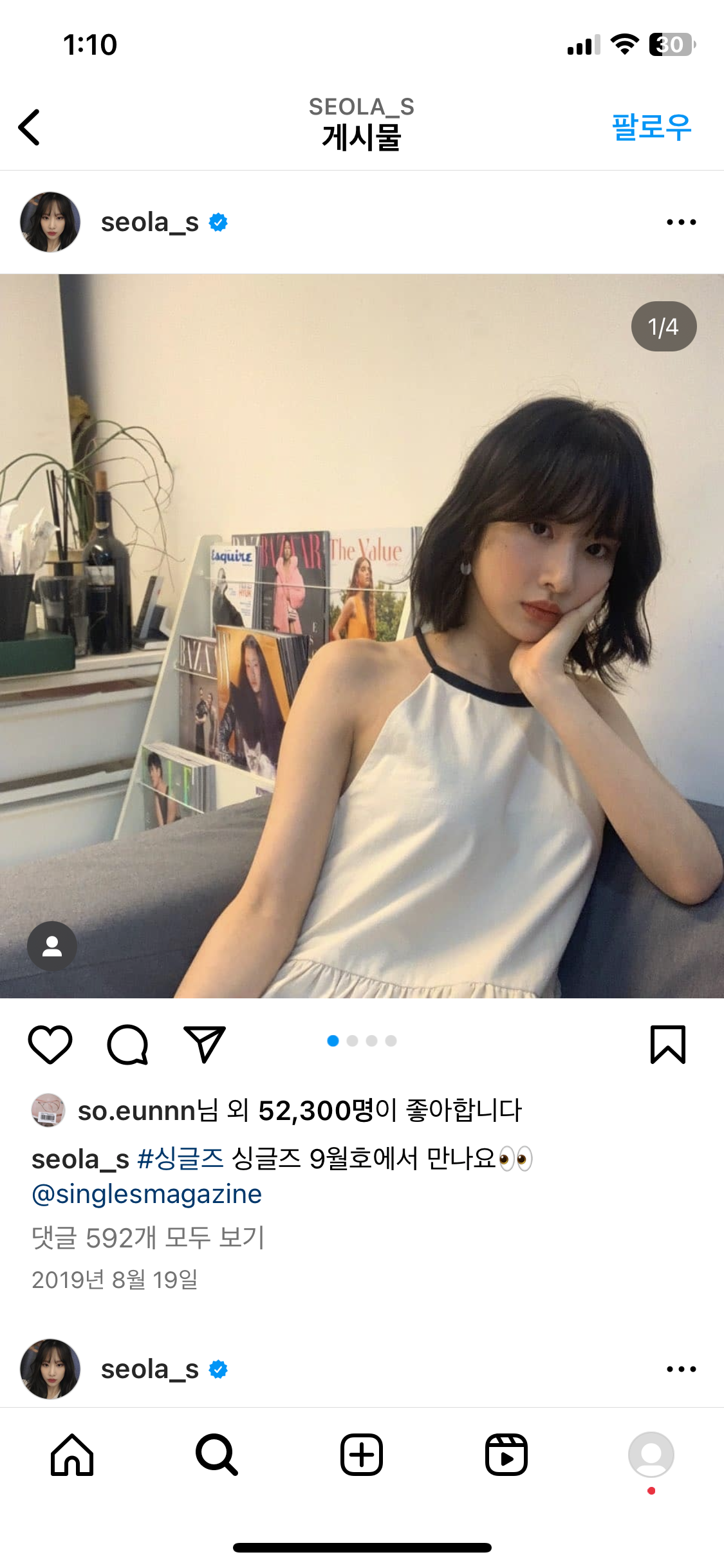
Task: Create a new post with the plus icon
Action: (362, 1455)
